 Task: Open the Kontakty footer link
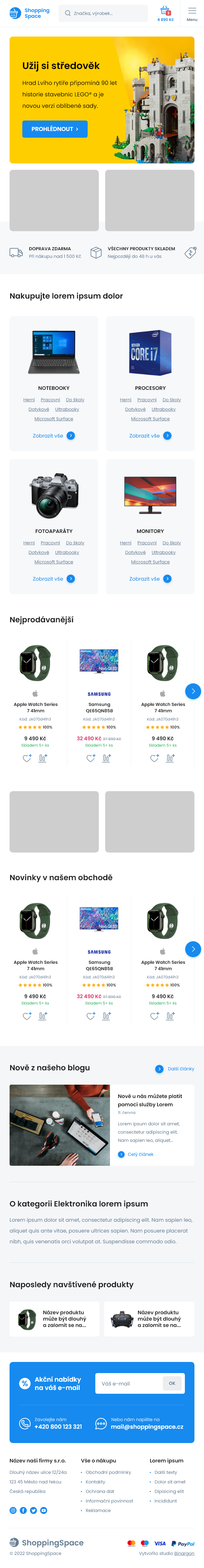(x=95, y=1482)
